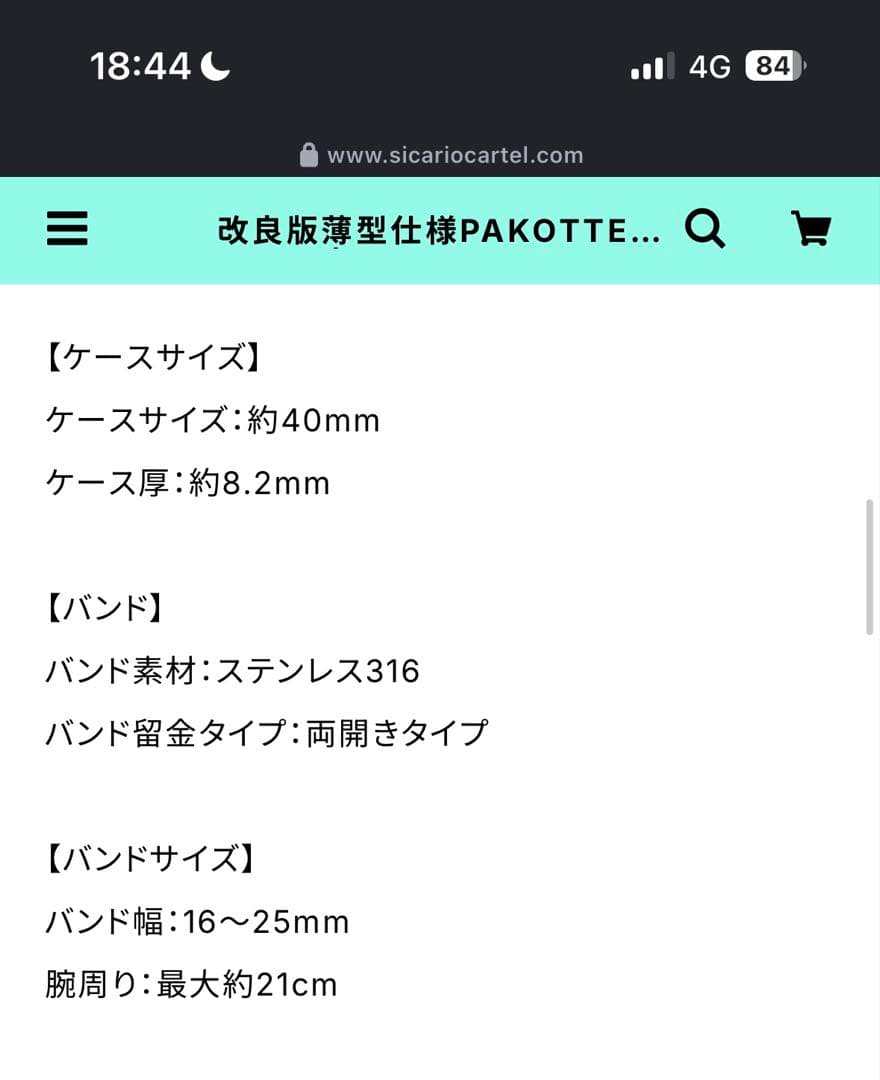Tap the search magnifier icon
880x1080 pixels.
(706, 229)
